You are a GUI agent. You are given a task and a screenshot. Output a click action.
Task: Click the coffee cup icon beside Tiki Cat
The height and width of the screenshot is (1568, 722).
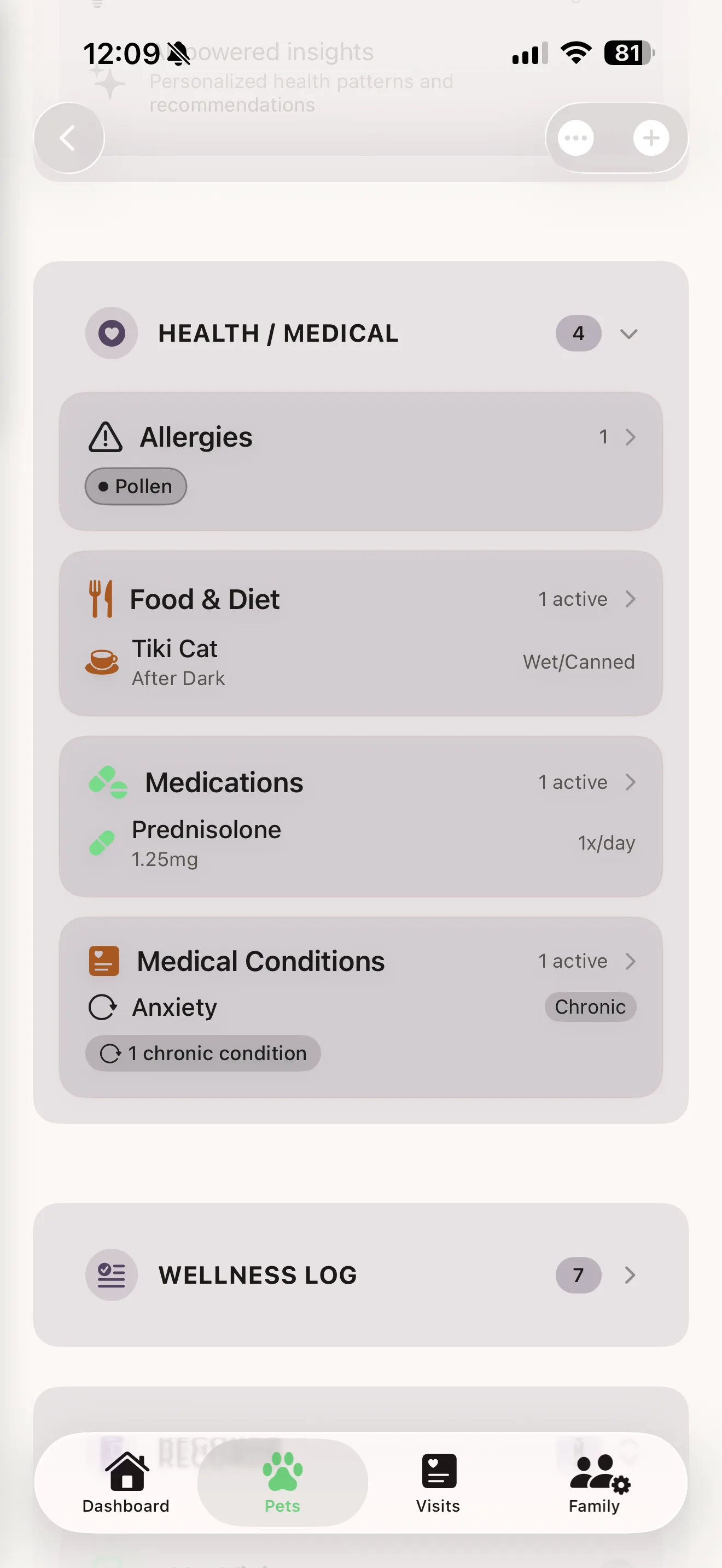click(102, 662)
